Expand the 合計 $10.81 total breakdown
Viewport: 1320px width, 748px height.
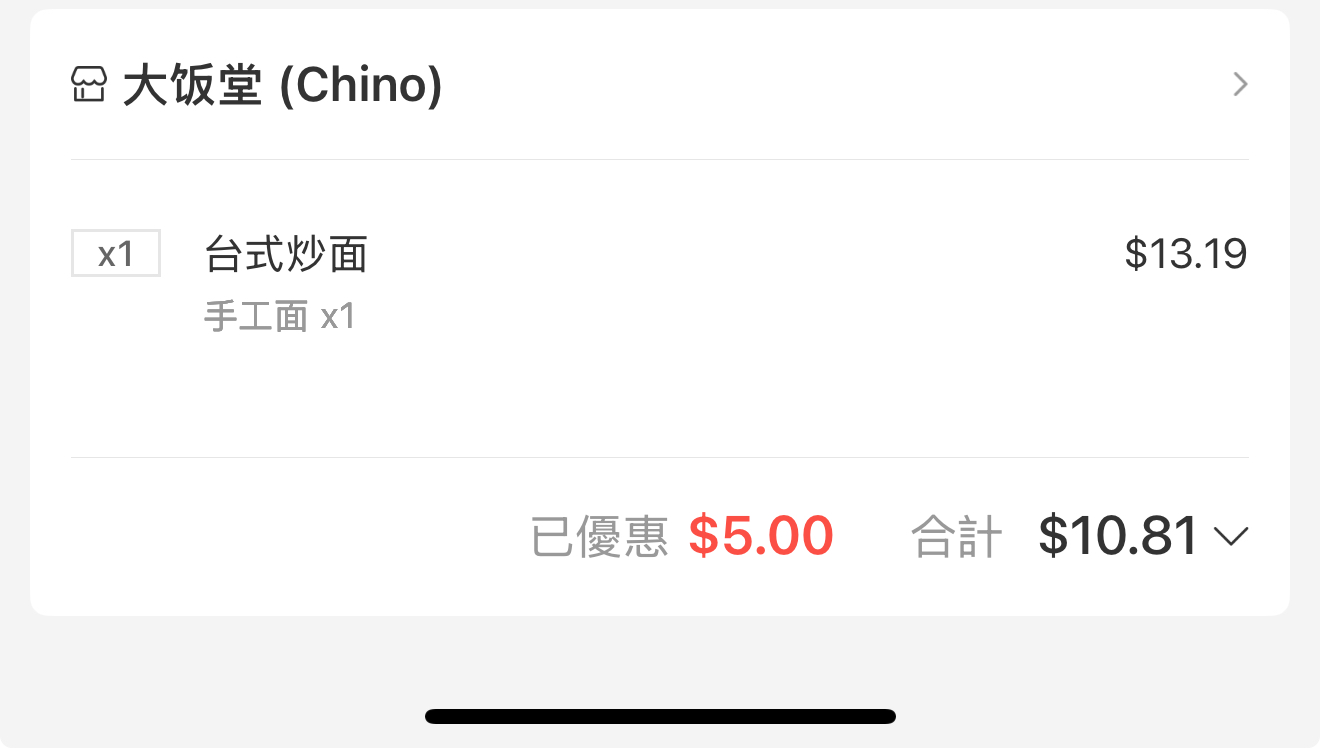tap(1230, 537)
